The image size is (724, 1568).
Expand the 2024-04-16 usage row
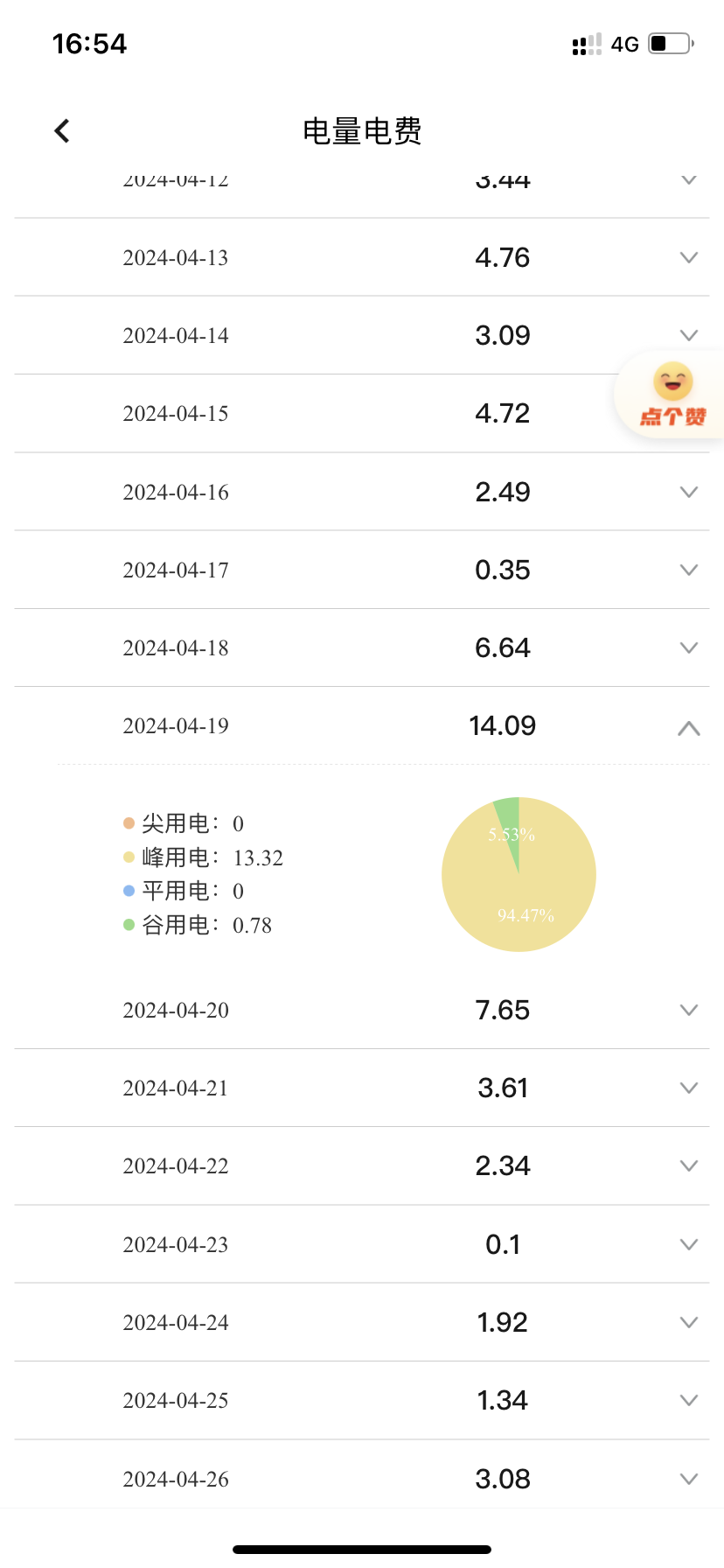click(x=688, y=492)
